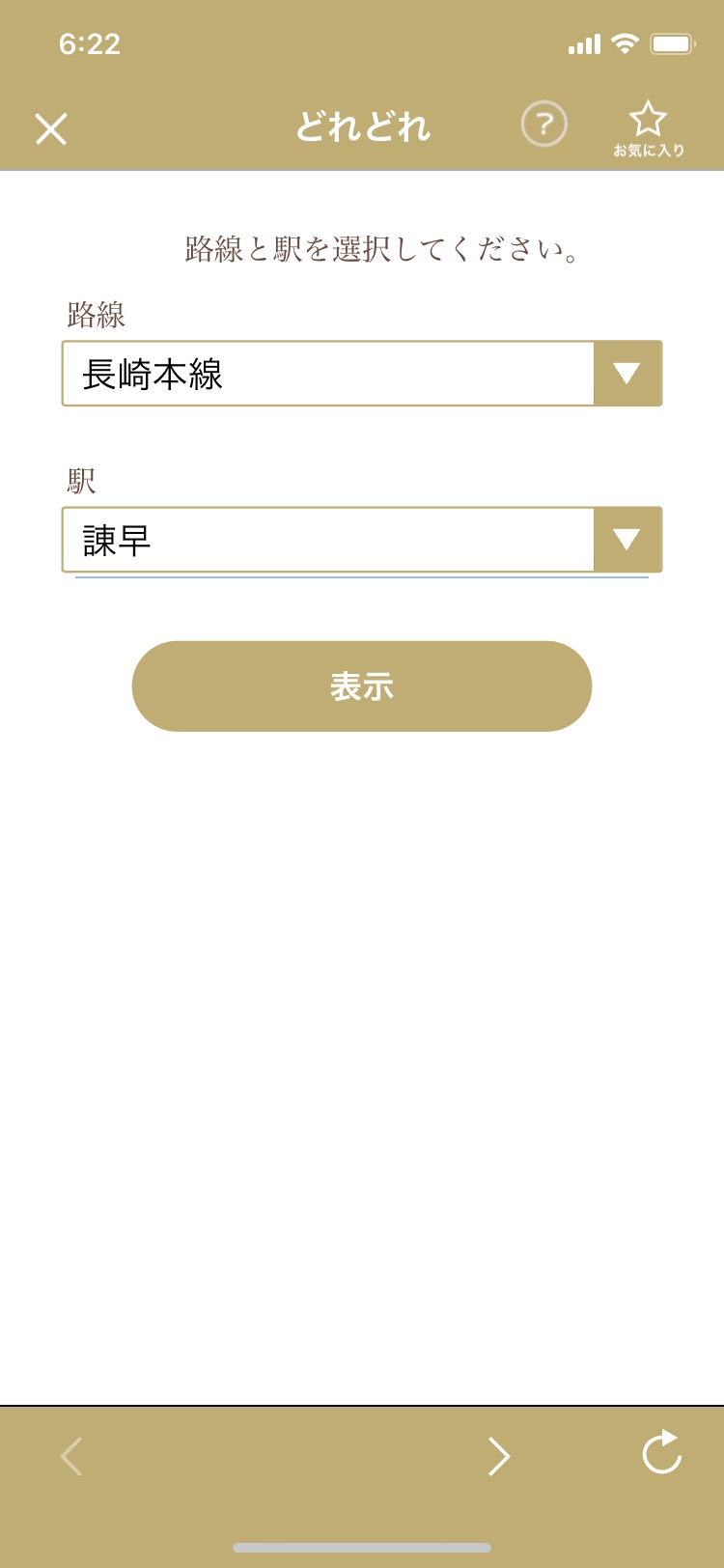Tap the 表示 button
Image resolution: width=724 pixels, height=1568 pixels.
coord(361,686)
